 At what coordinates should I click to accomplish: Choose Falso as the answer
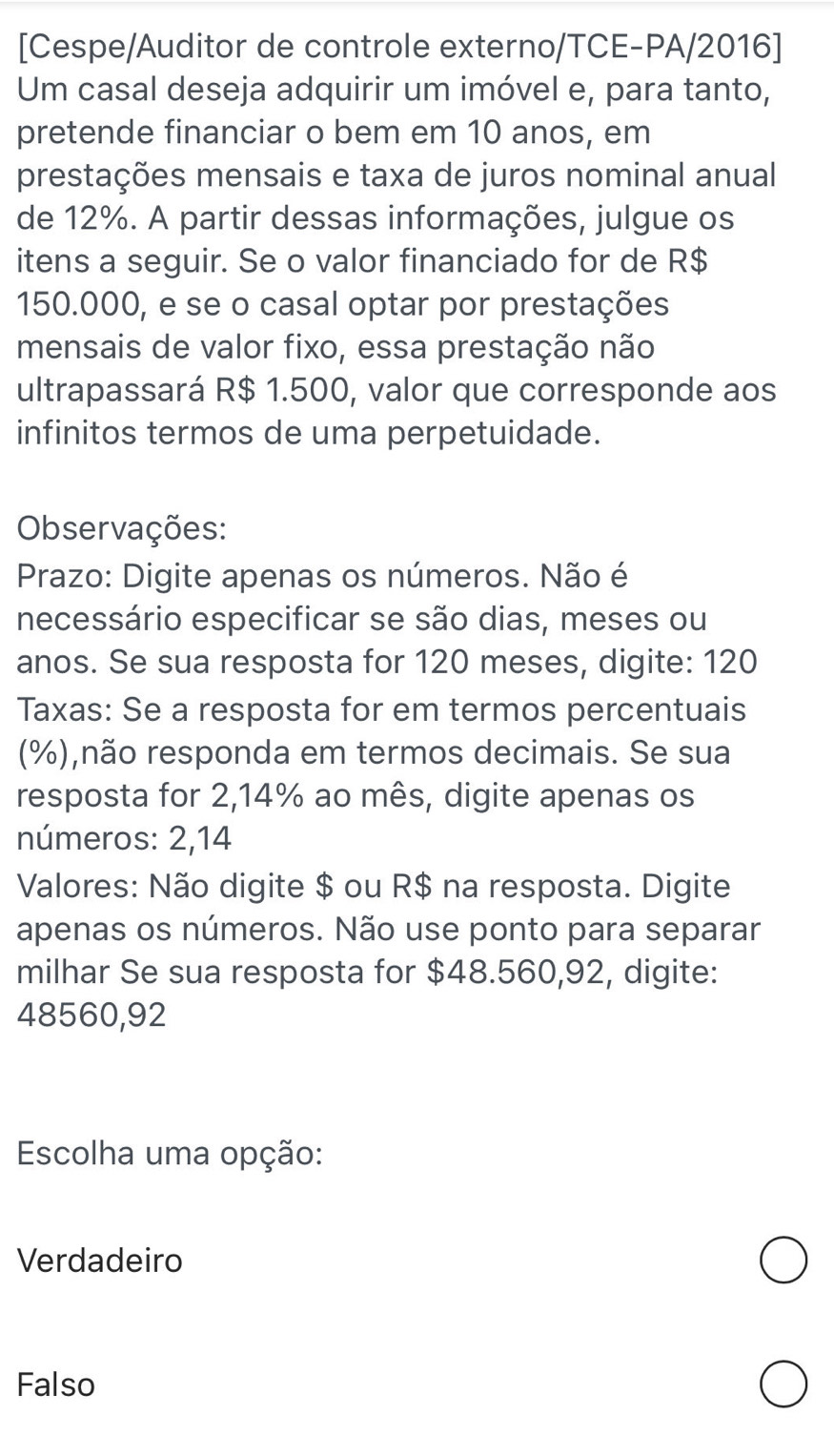click(x=783, y=1384)
